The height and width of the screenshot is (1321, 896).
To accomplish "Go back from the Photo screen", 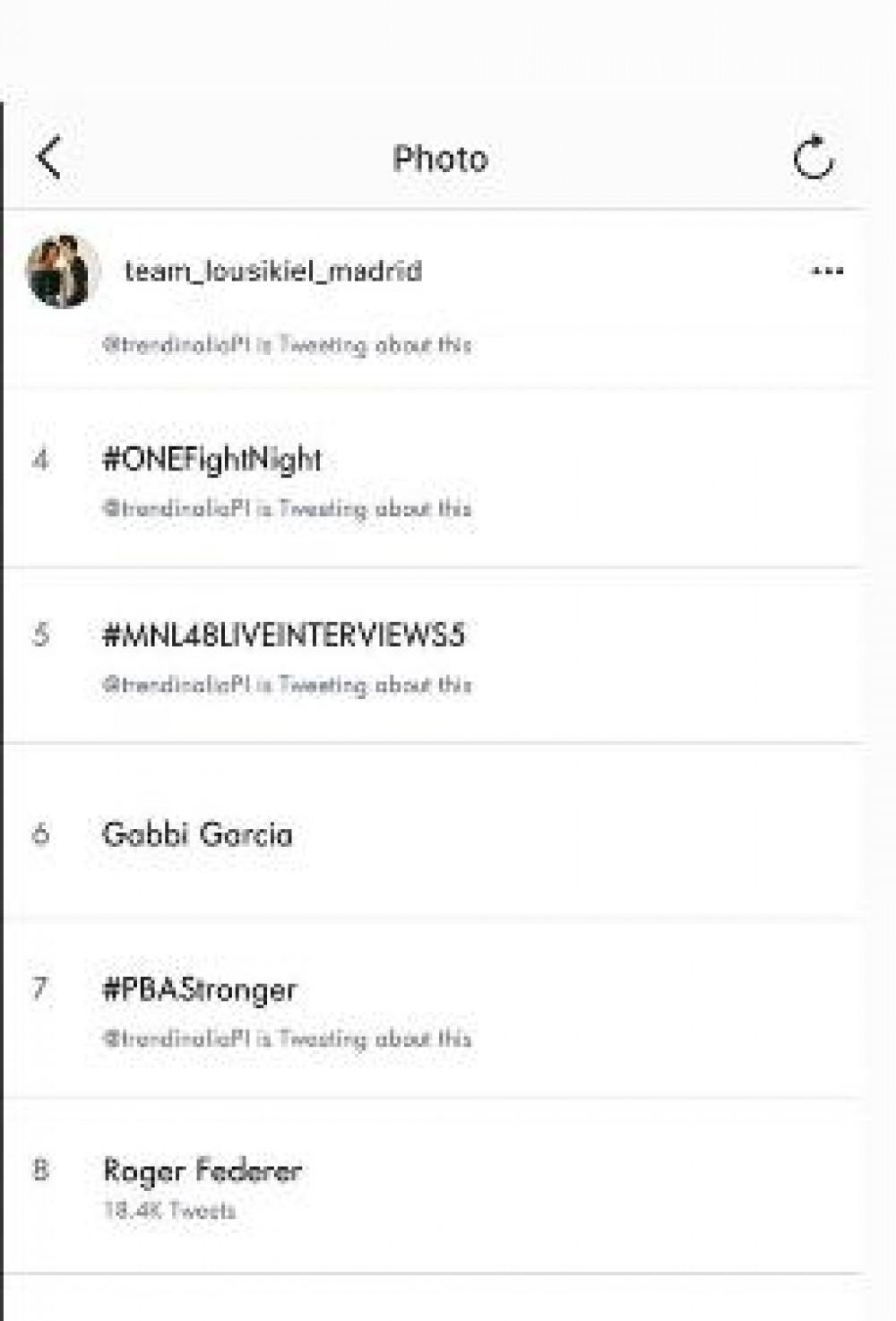I will [49, 158].
